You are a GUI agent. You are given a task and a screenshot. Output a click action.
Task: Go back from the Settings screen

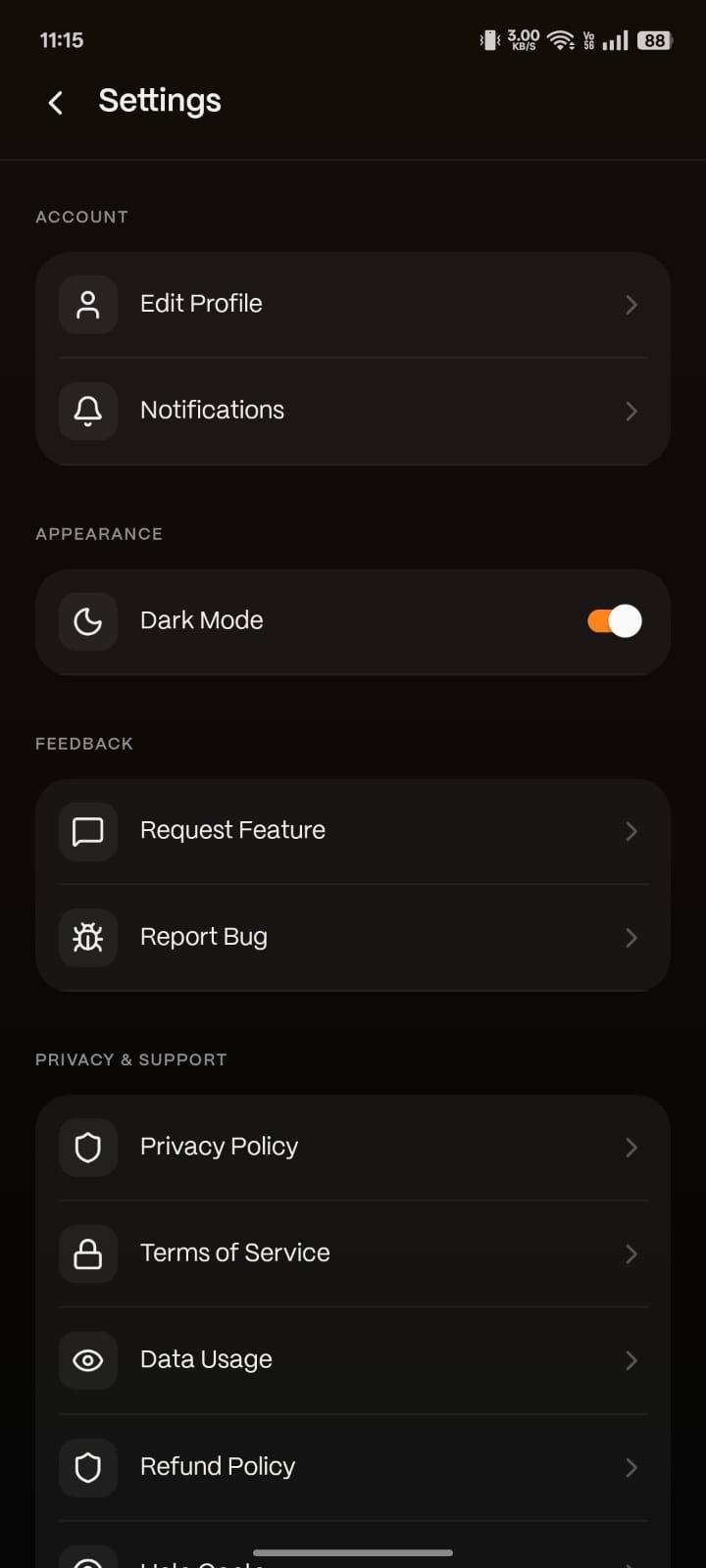click(x=56, y=102)
